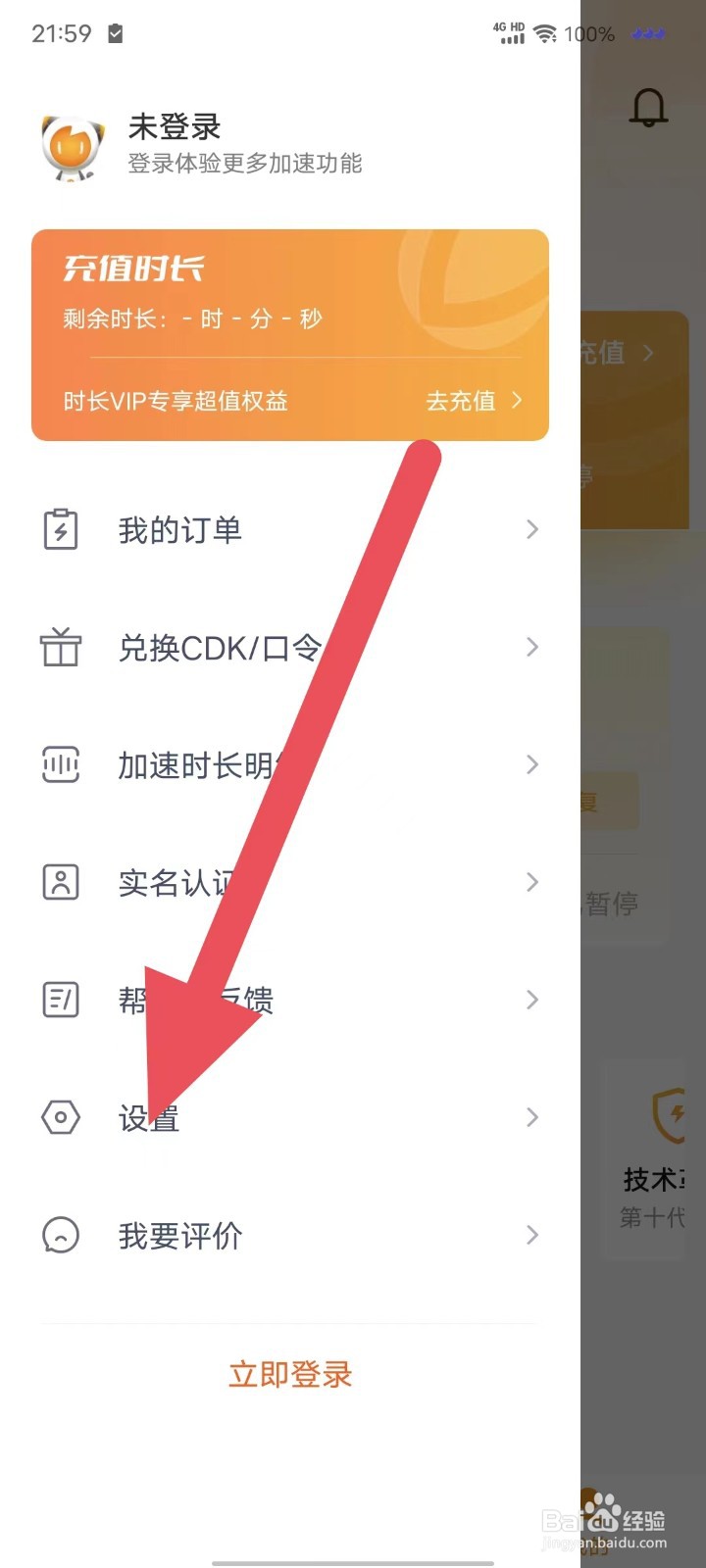Expand the 我的订单 row chevron
Screen dimensions: 706x1568
(x=531, y=529)
